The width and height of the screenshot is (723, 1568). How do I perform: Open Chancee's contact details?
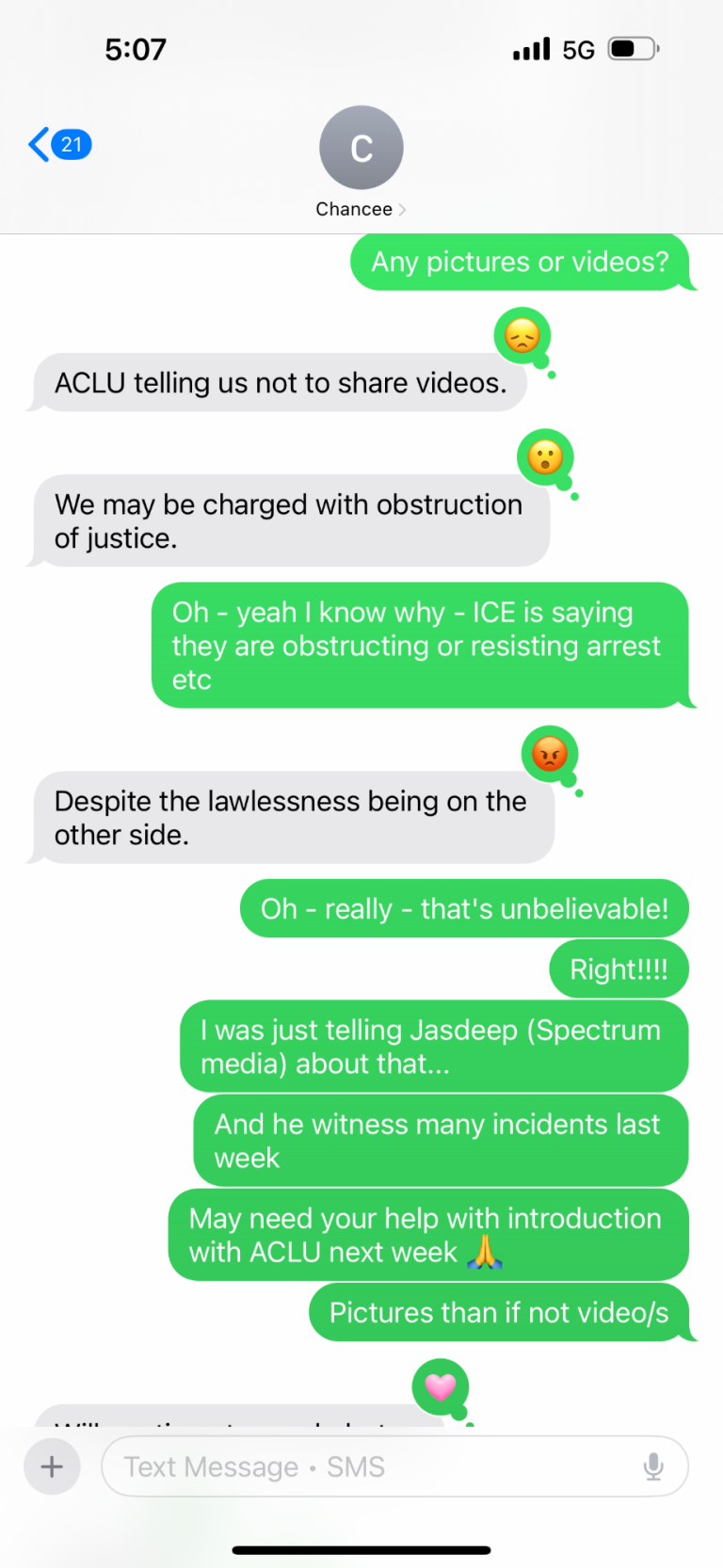point(361,162)
